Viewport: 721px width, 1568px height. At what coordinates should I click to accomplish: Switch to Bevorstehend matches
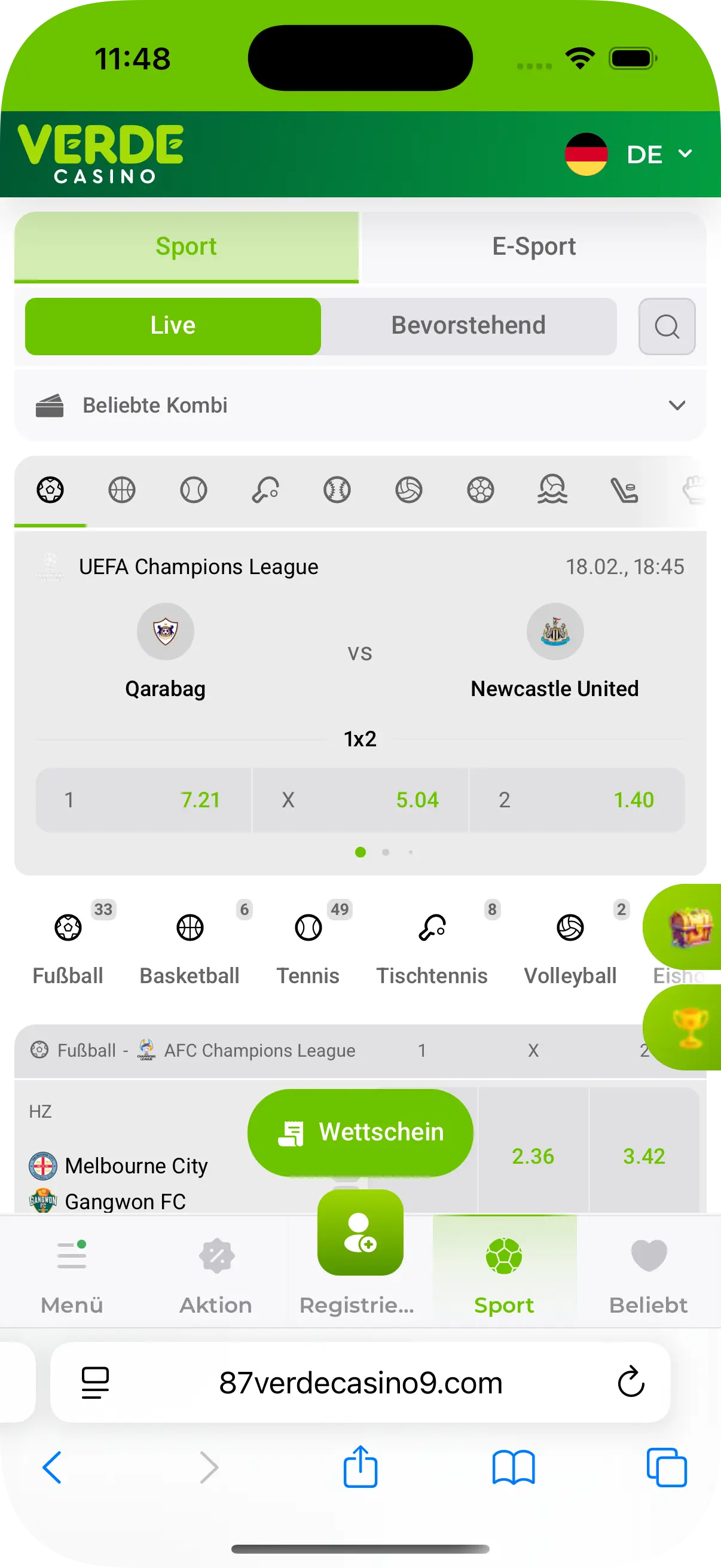tap(469, 326)
